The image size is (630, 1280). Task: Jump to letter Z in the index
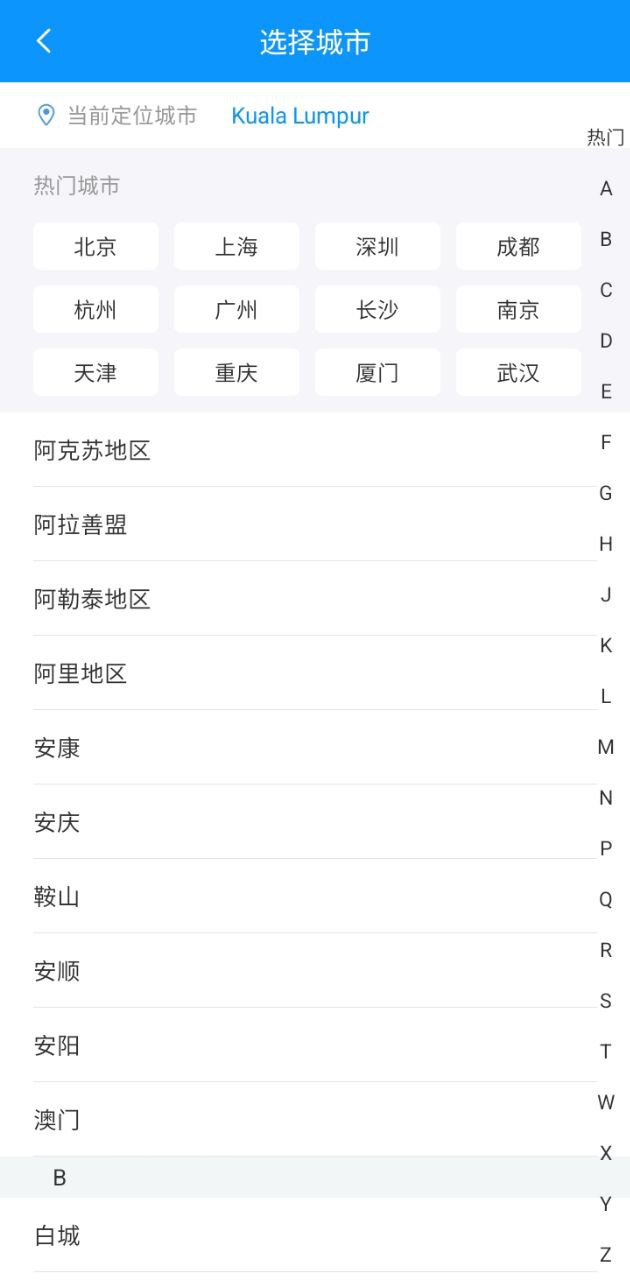click(605, 1254)
